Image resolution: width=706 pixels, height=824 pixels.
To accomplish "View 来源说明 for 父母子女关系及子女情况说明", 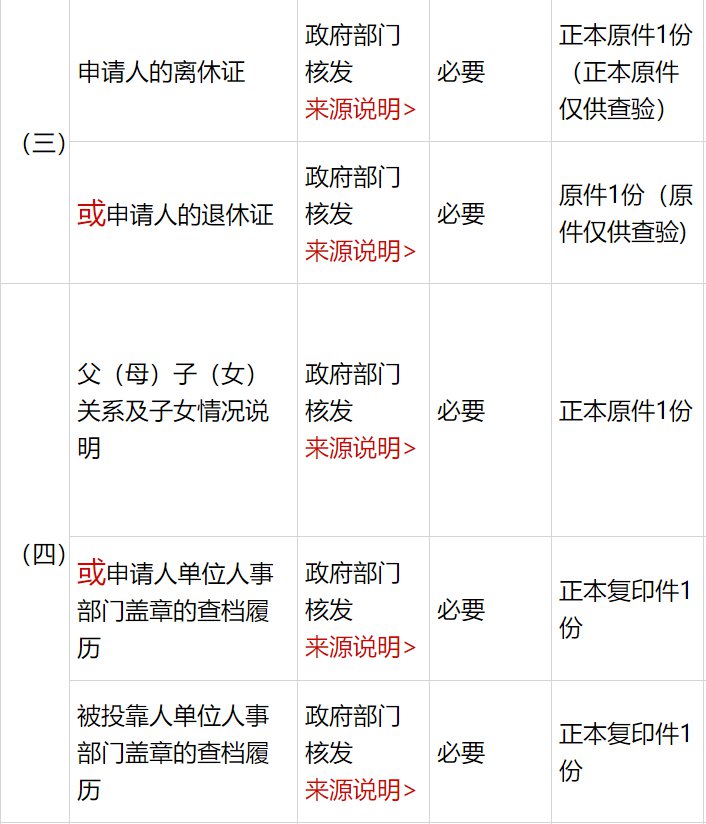I will click(360, 447).
